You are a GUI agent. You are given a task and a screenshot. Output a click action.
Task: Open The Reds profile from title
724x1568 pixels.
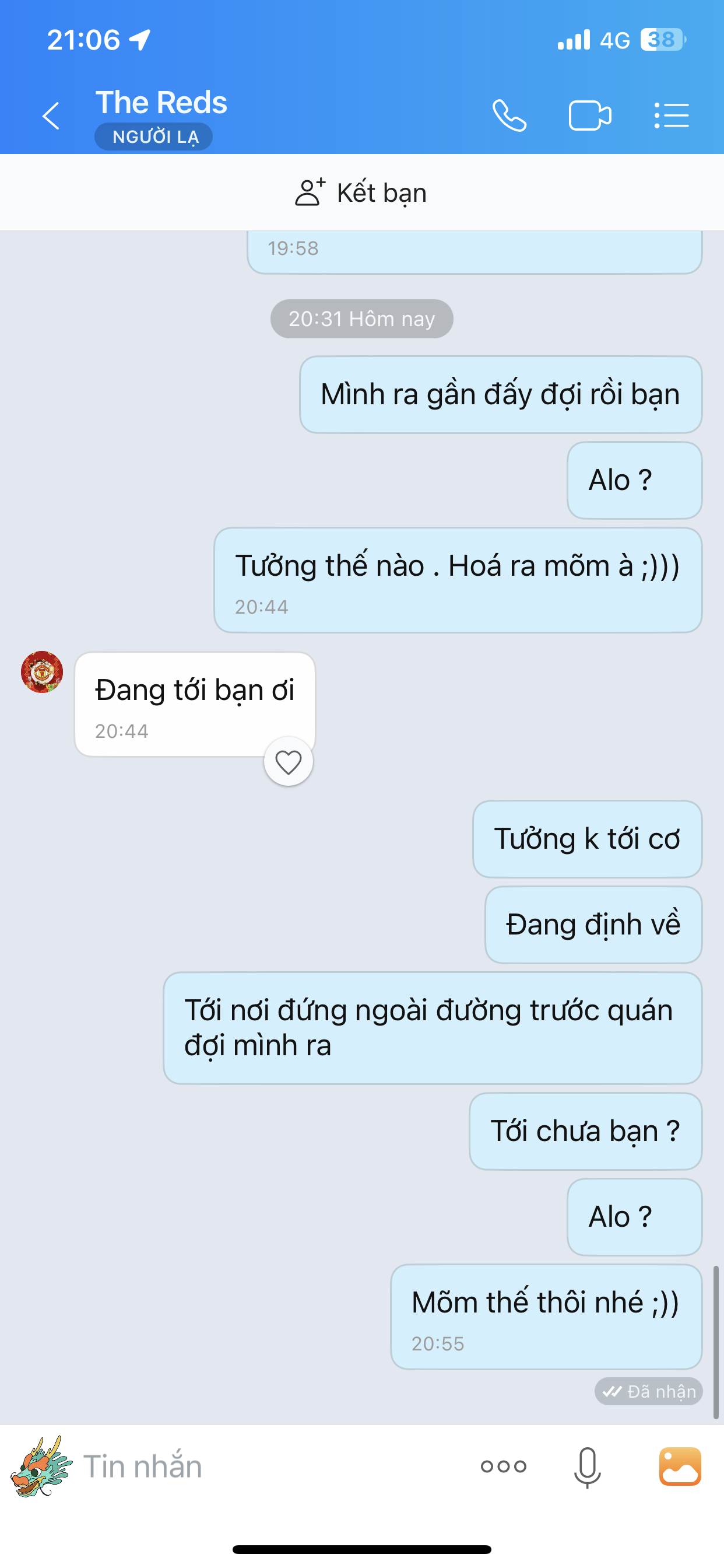point(161,102)
